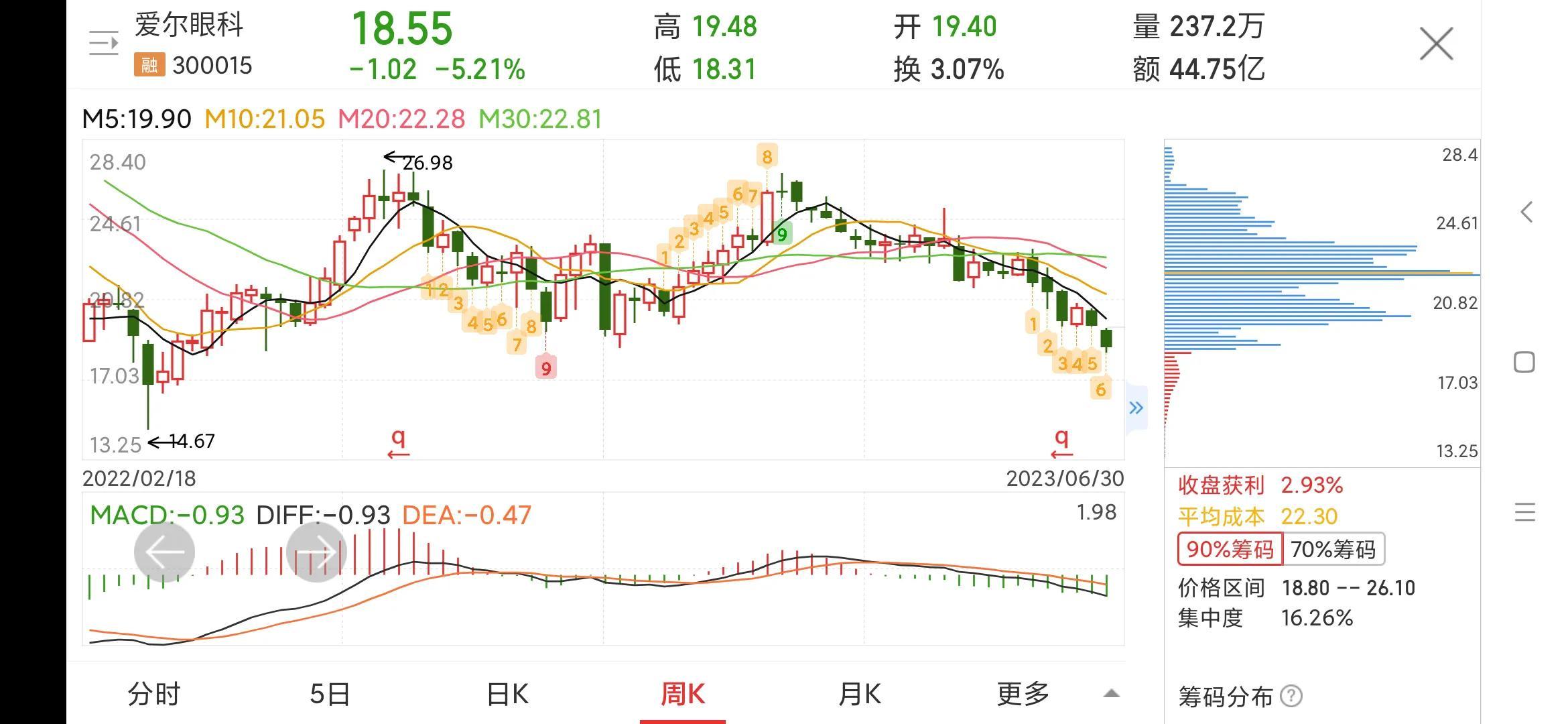Open system recent apps
Image resolution: width=1568 pixels, height=724 pixels.
tap(1524, 513)
